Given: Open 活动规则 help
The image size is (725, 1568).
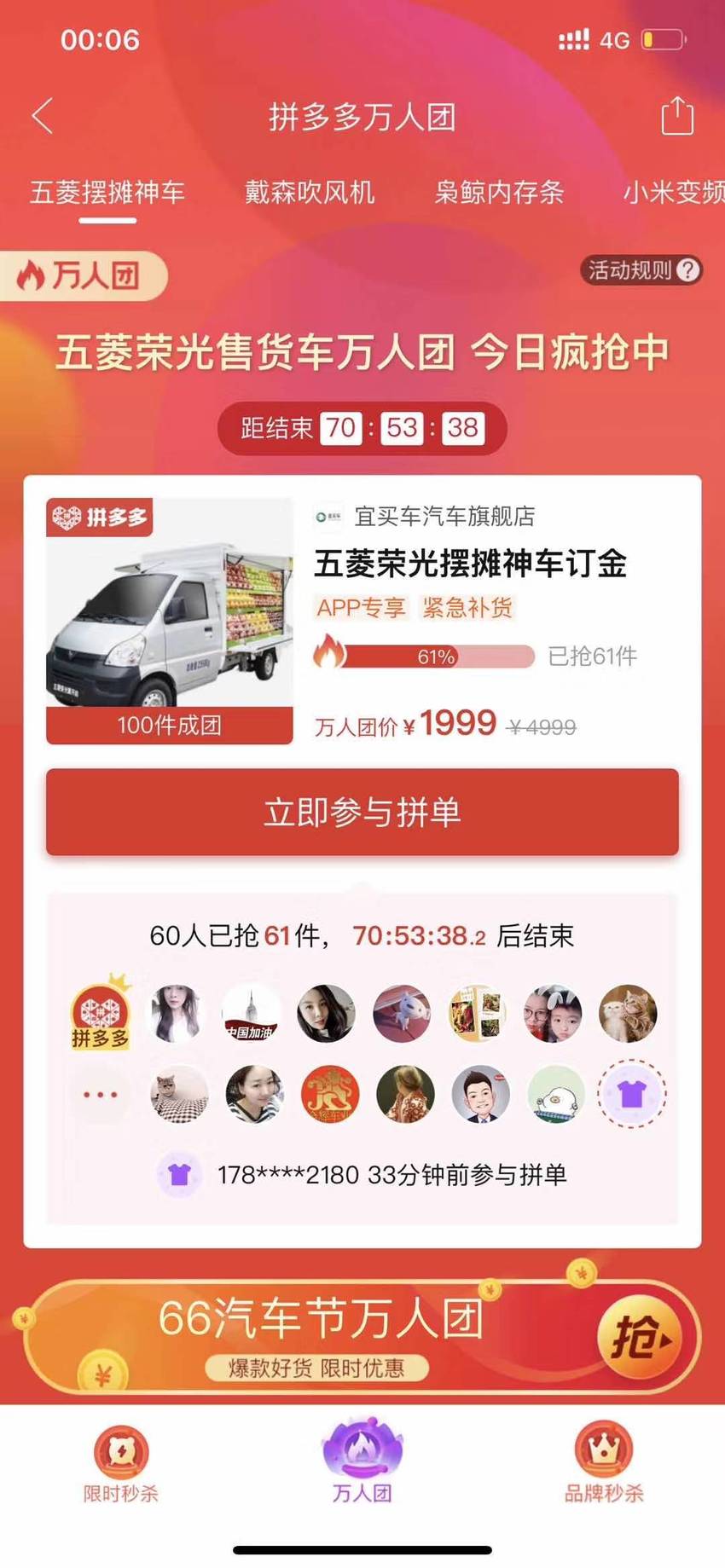Looking at the screenshot, I should (x=642, y=270).
